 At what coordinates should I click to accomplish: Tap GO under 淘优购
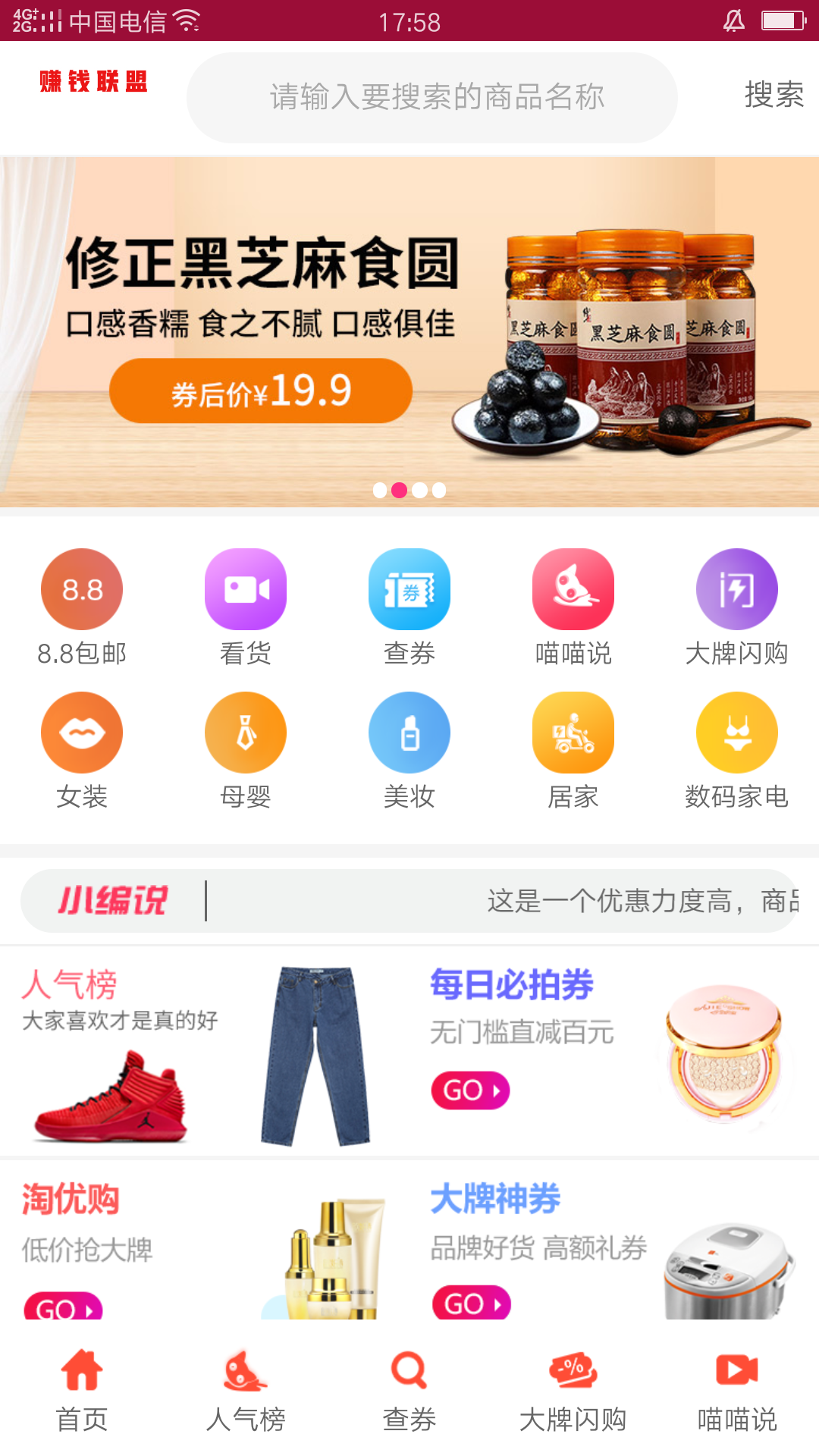[63, 1306]
